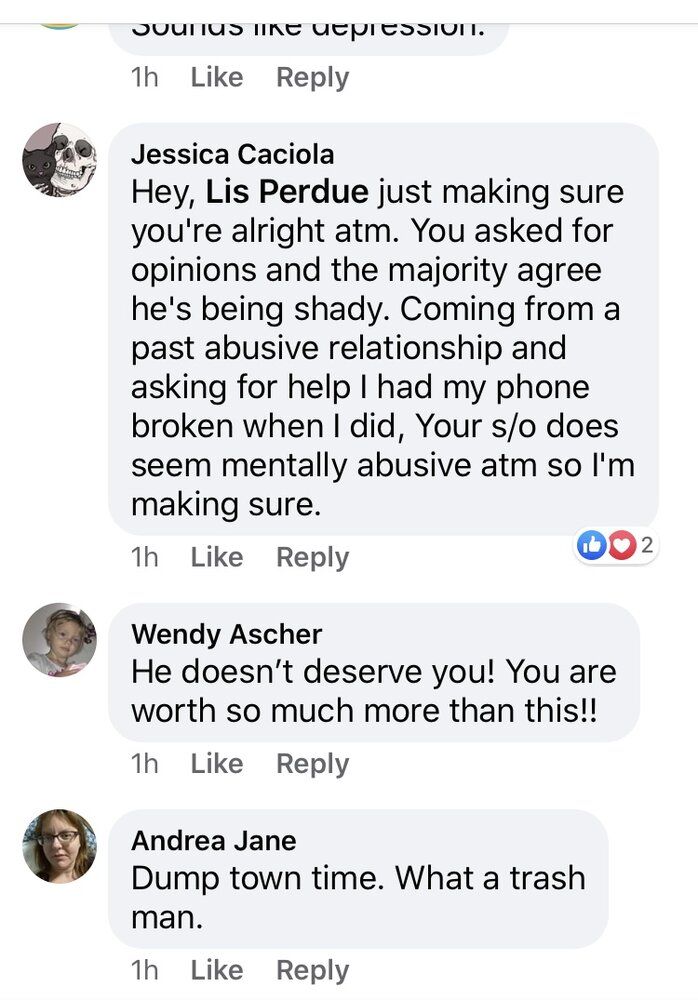The image size is (698, 1000).
Task: Reply to Andrea Jane's comment
Action: coord(312,970)
